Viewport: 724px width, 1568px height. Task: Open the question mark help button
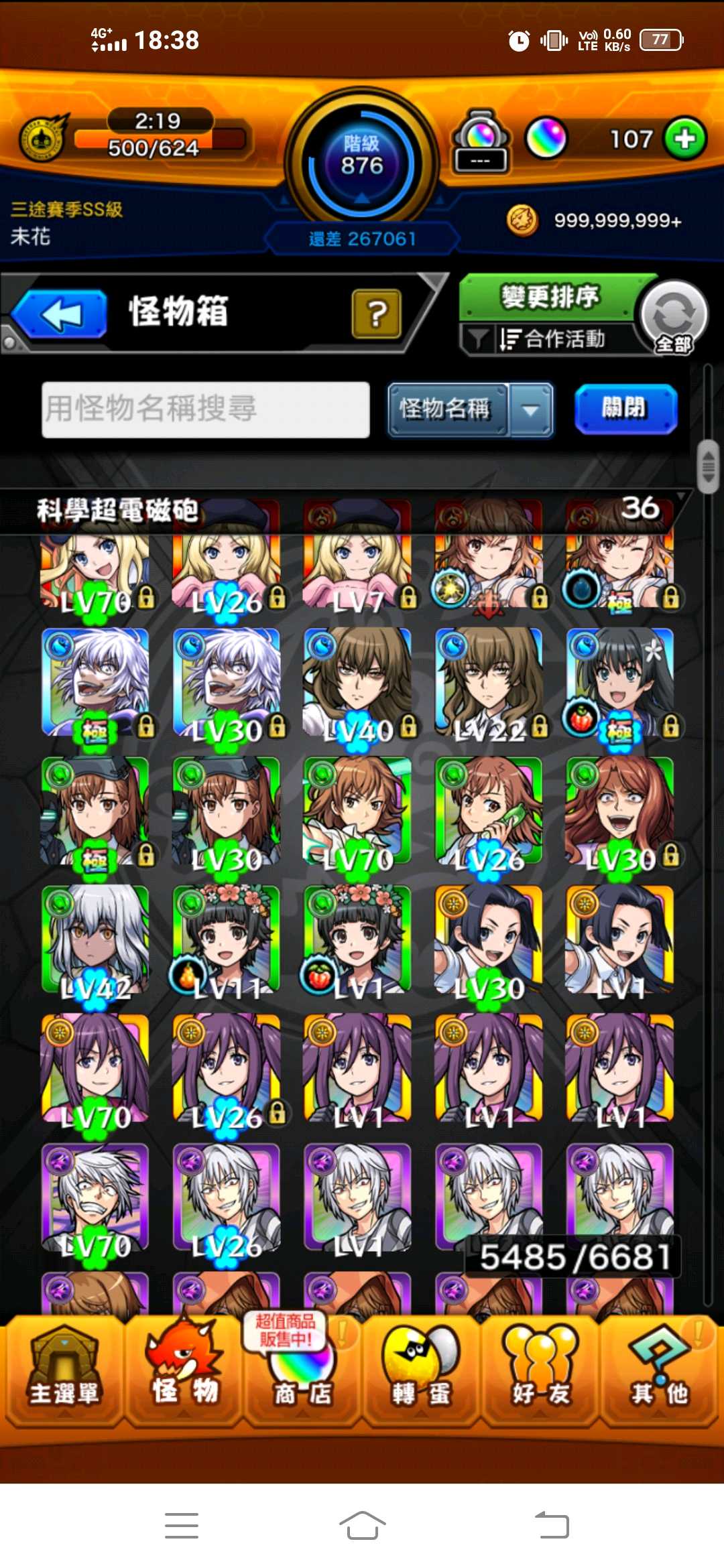[376, 314]
